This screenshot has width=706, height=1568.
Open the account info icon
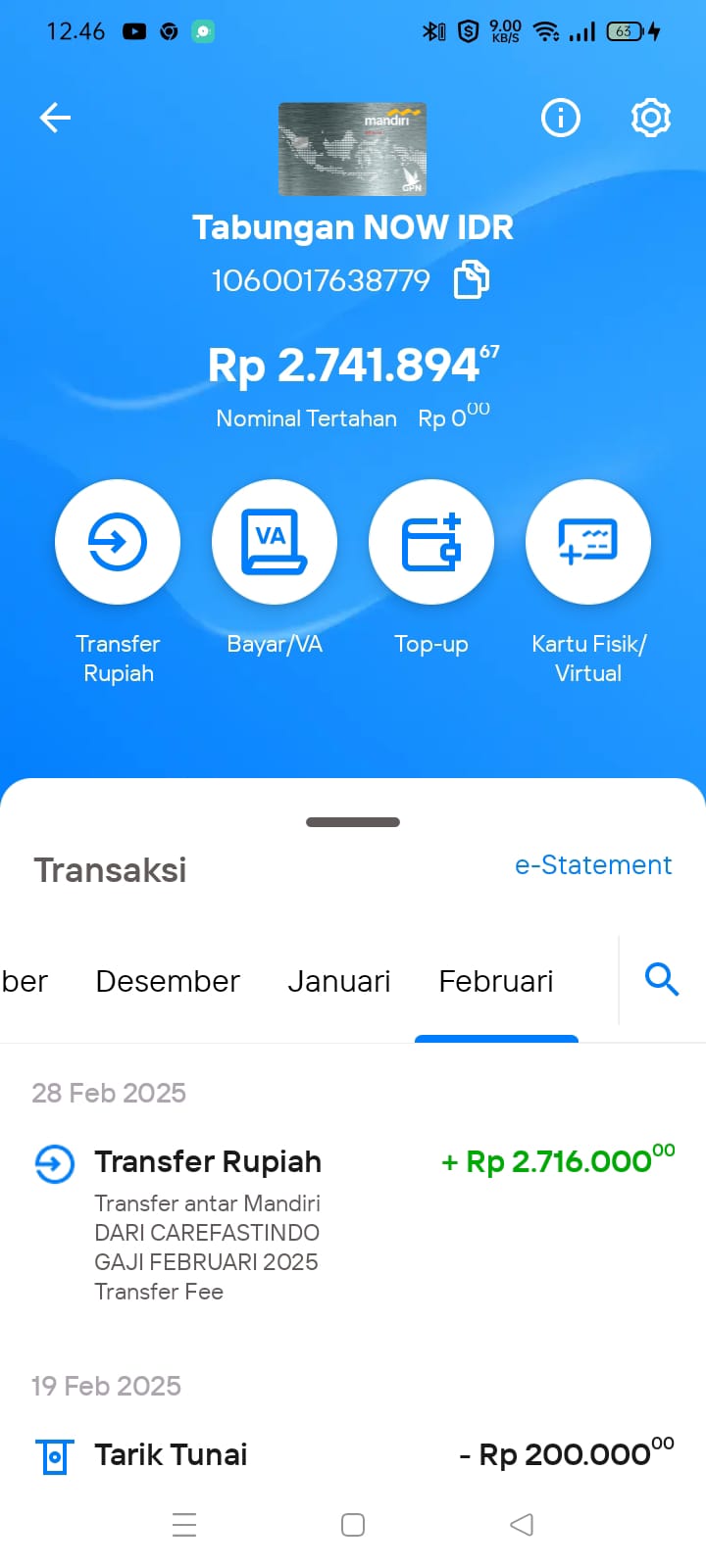561,119
